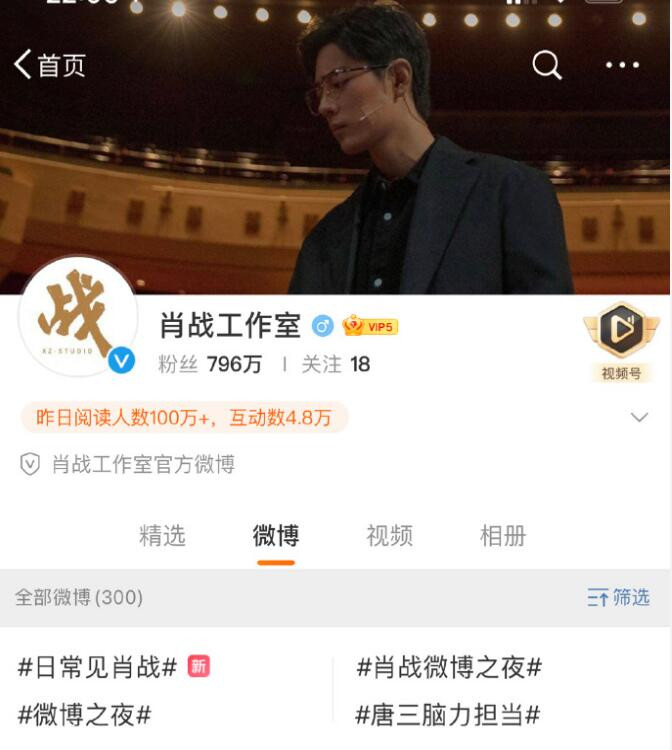Open the search icon in the header

tap(547, 65)
